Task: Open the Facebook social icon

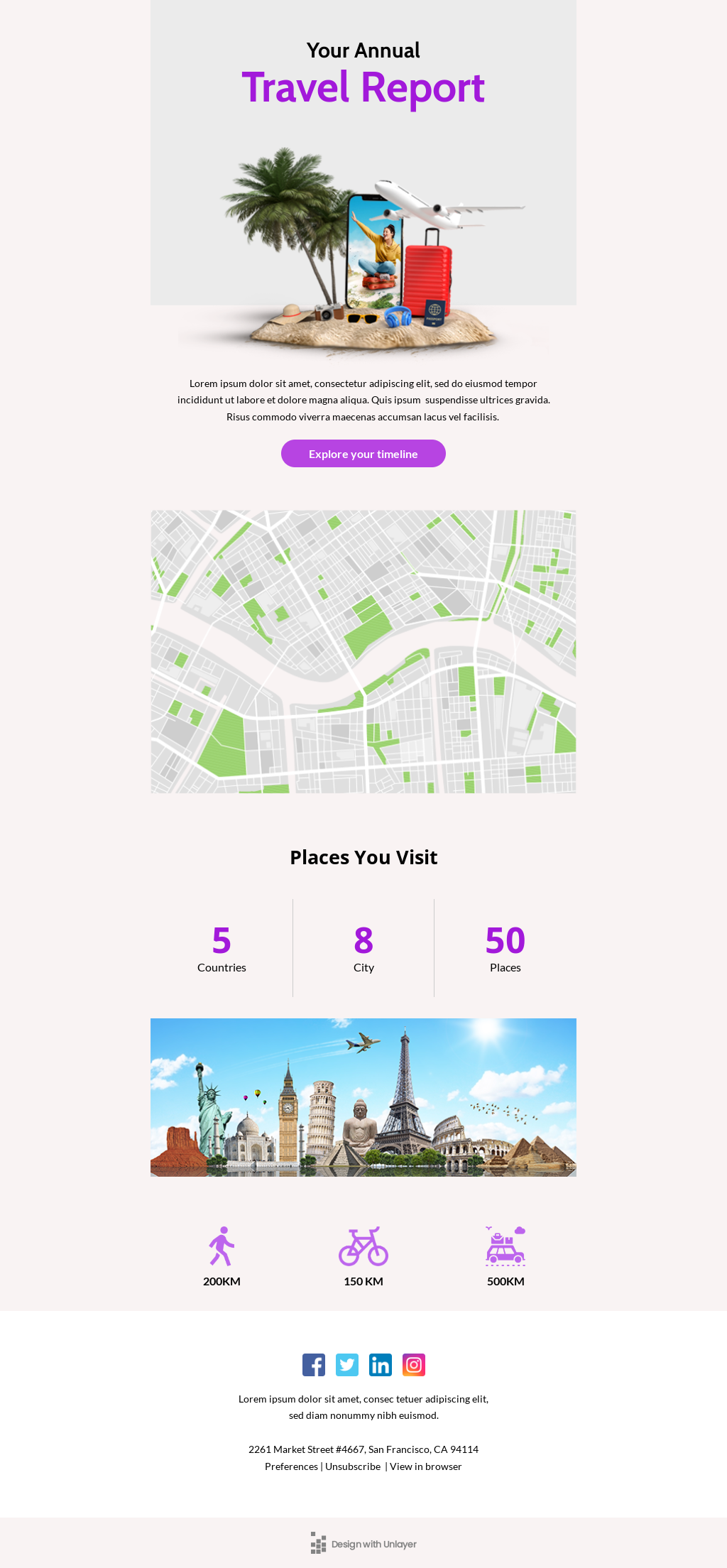Action: click(x=314, y=1364)
